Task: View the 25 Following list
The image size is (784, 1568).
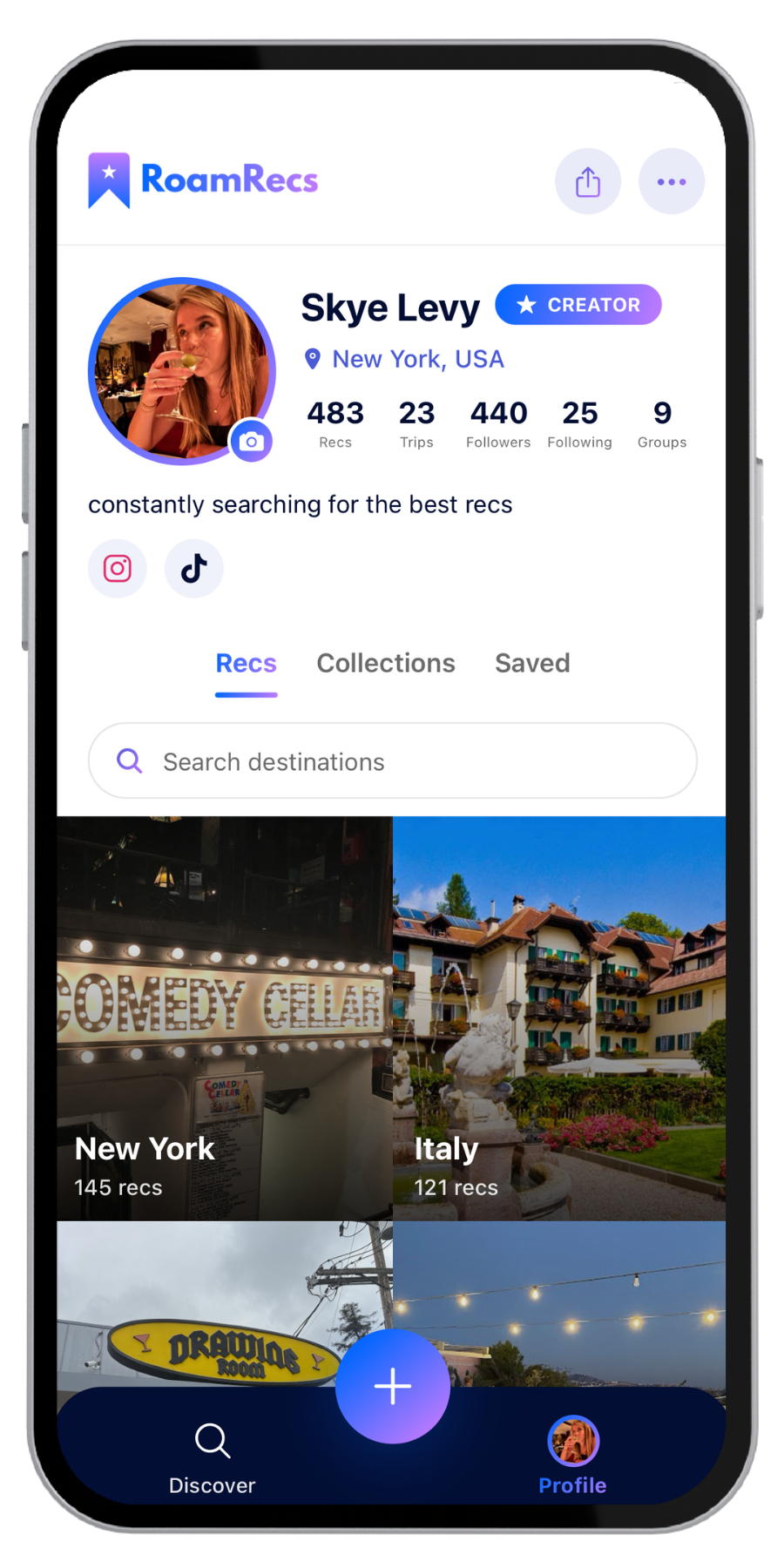Action: [x=579, y=424]
